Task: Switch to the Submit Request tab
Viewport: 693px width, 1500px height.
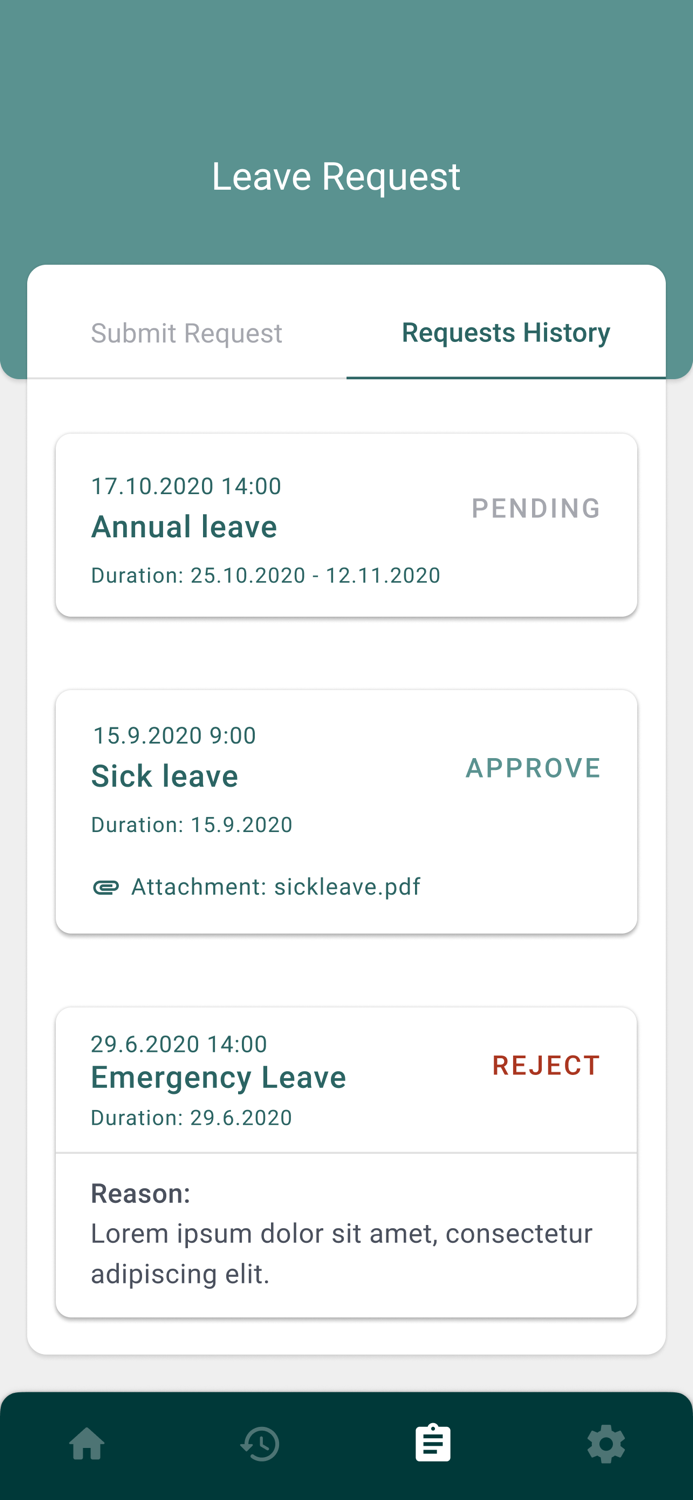Action: click(187, 333)
